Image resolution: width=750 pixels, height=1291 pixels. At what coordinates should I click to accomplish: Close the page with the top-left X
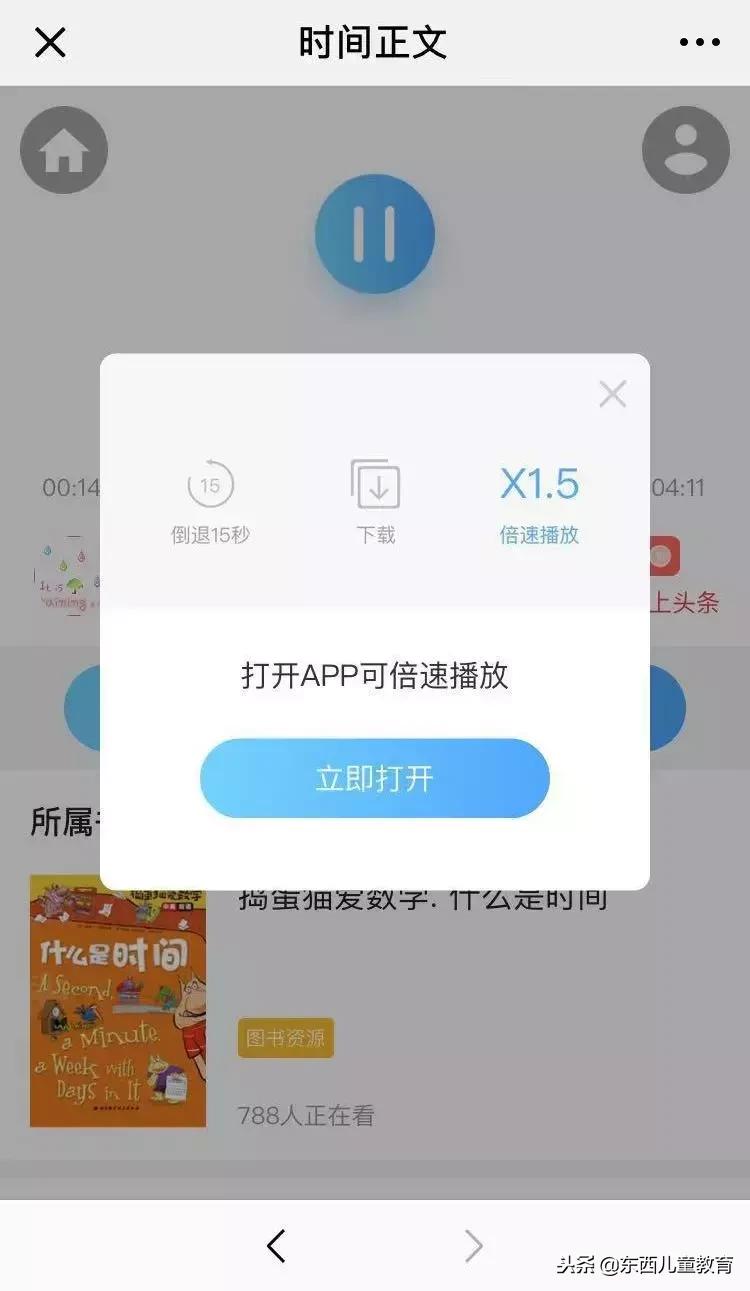click(48, 42)
